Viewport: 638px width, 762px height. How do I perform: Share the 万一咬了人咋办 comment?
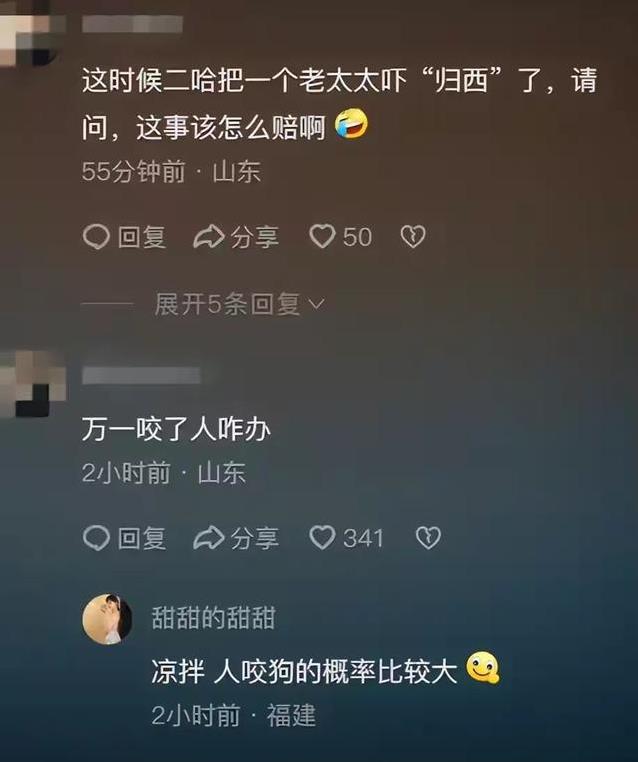(236, 538)
